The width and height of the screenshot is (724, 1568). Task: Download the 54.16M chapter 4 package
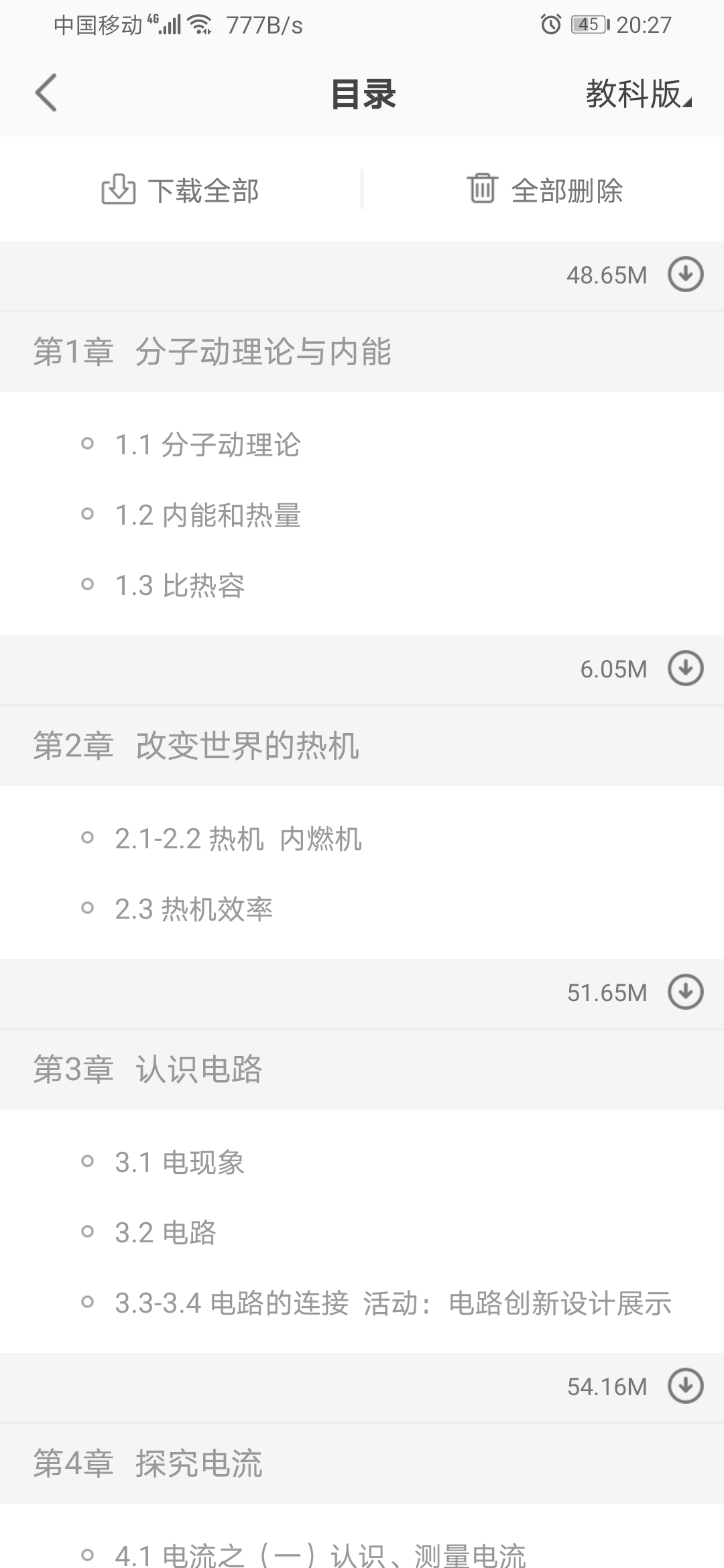tap(685, 1386)
